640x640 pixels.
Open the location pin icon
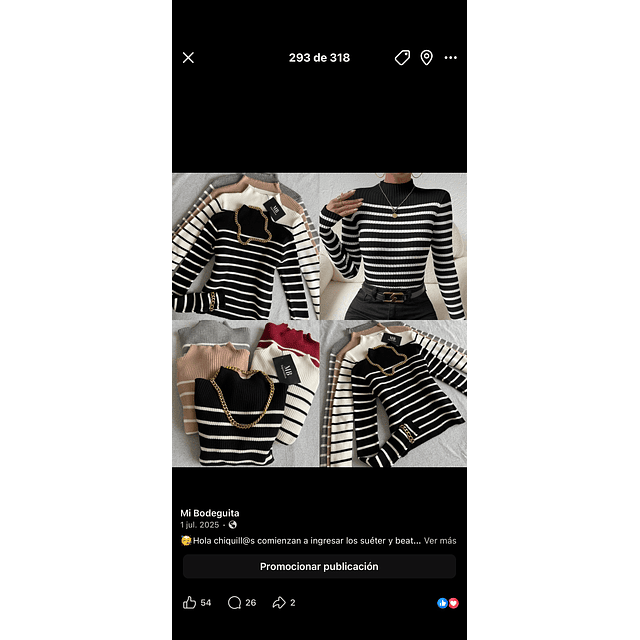click(426, 58)
